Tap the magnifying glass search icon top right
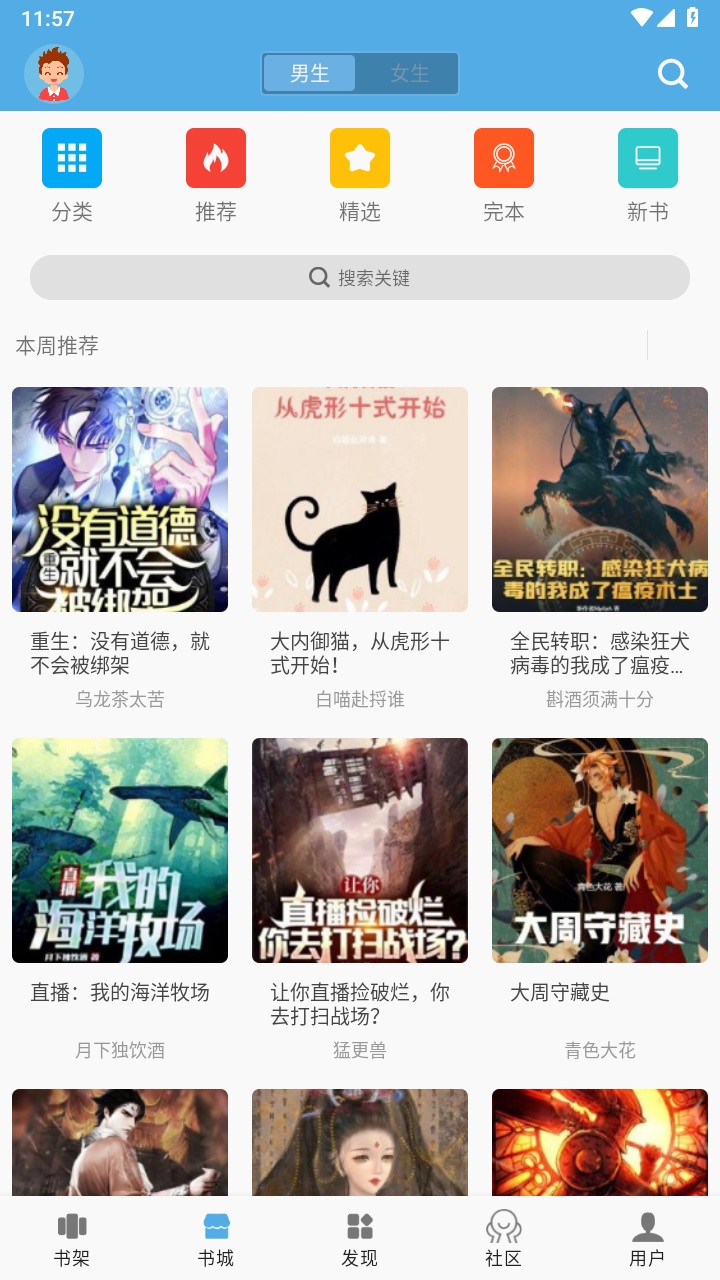The height and width of the screenshot is (1280, 720). pos(672,73)
